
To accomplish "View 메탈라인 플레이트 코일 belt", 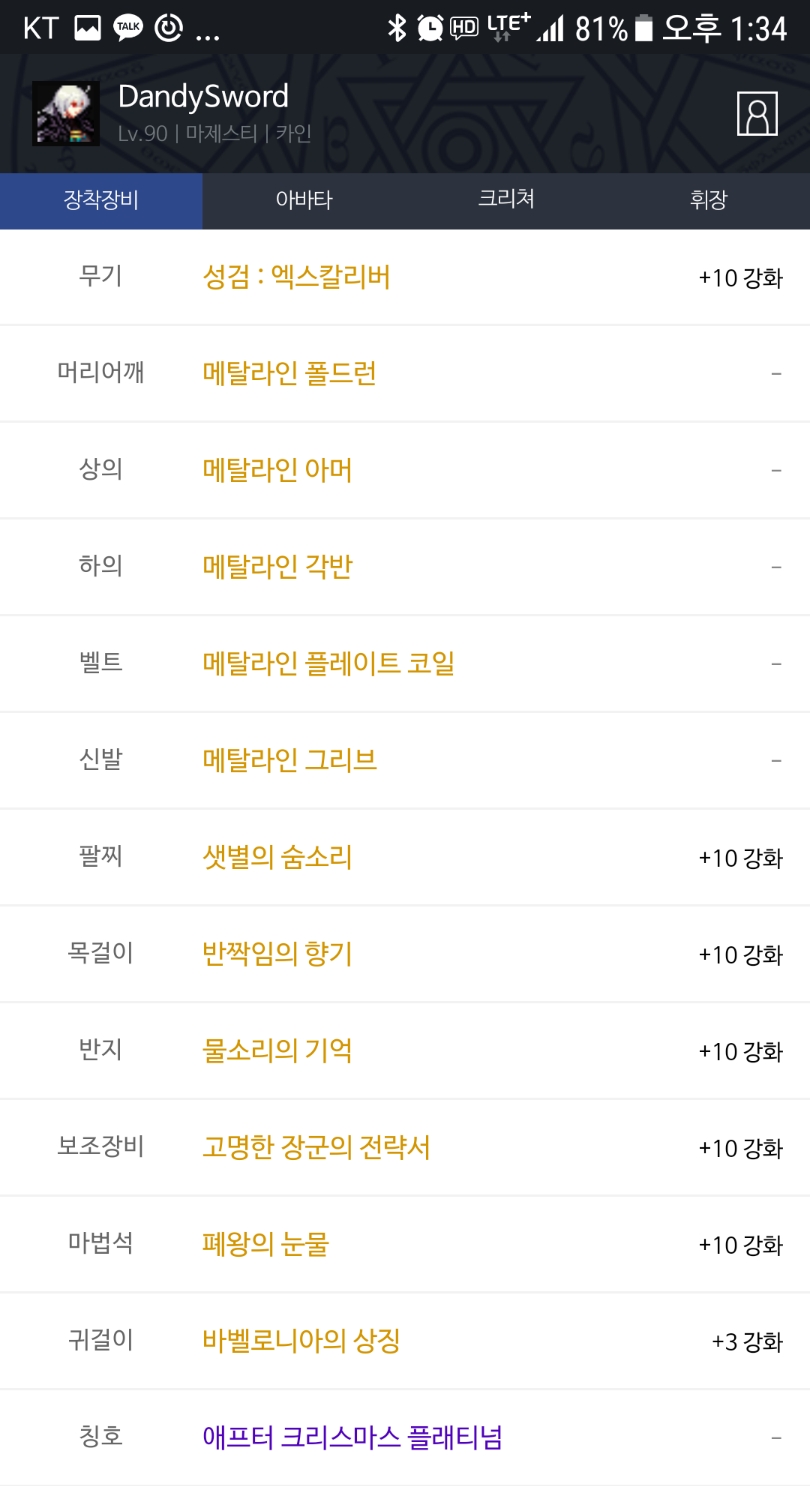I will (328, 663).
